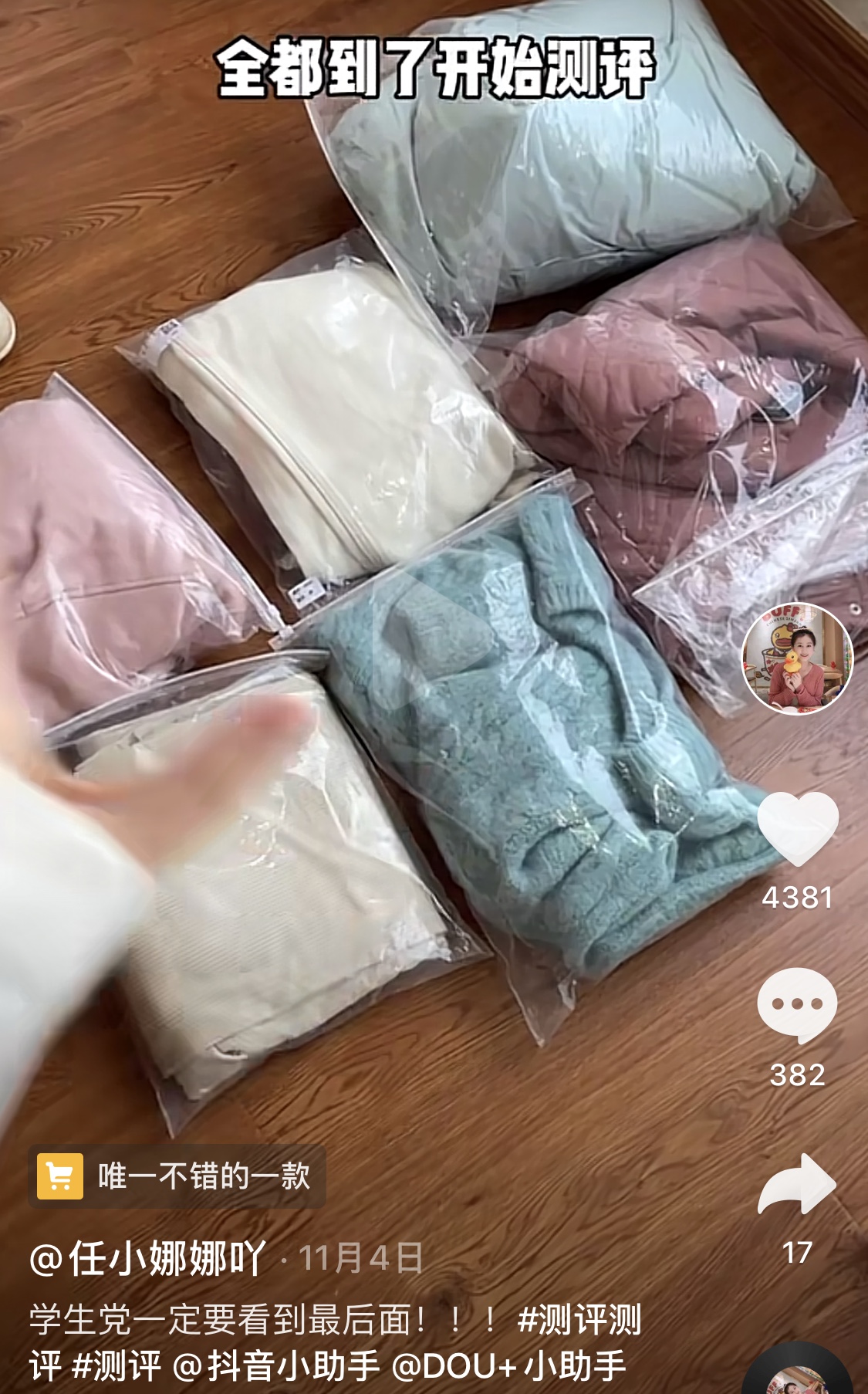The image size is (868, 1394).
Task: Share this video via the arrow icon
Action: click(x=797, y=1185)
